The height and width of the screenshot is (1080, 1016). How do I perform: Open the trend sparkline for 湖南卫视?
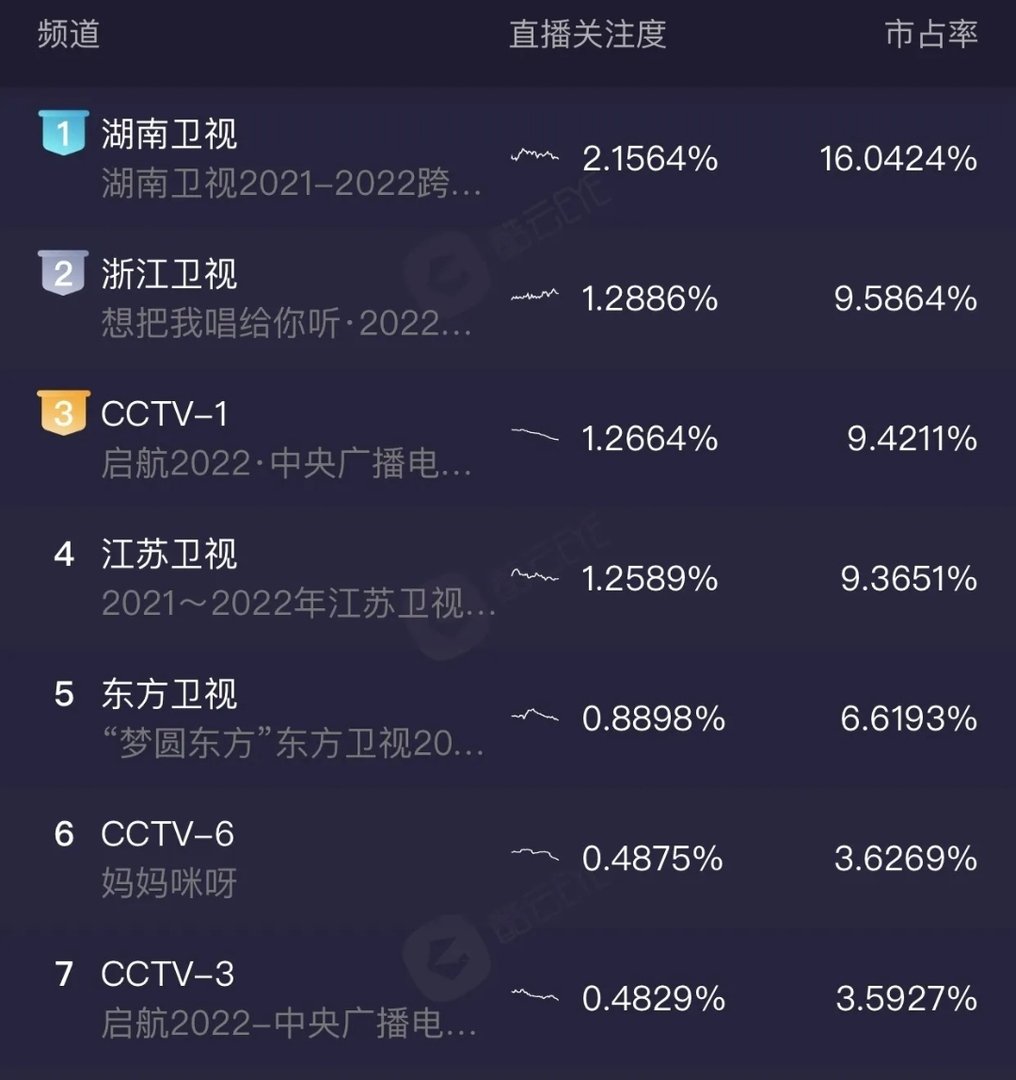point(533,155)
